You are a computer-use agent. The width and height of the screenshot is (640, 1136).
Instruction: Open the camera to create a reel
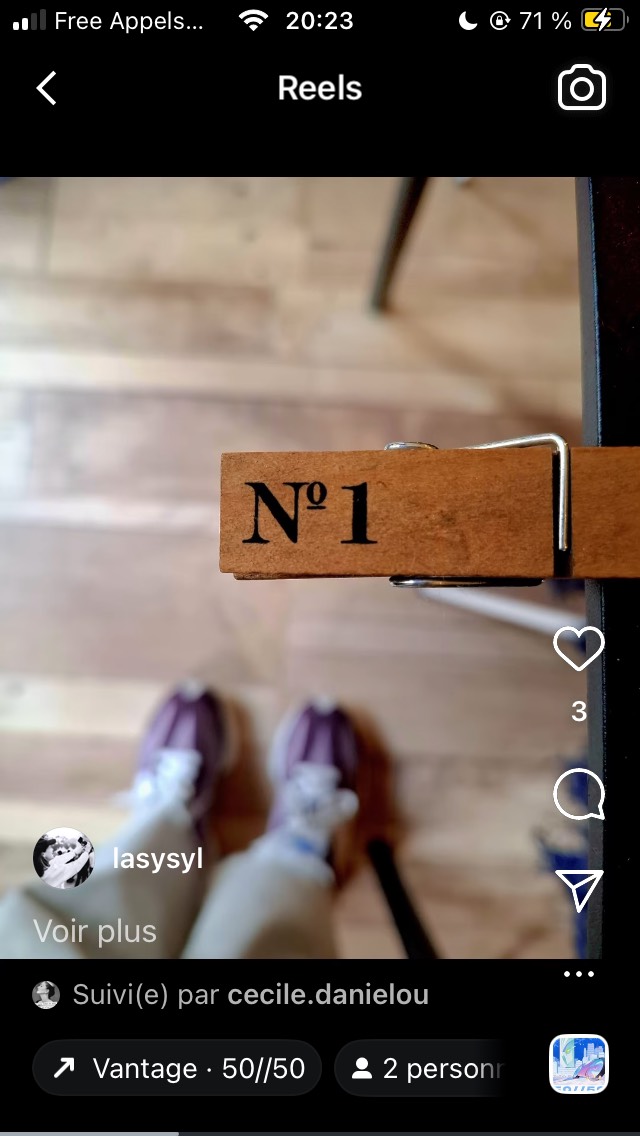(581, 88)
